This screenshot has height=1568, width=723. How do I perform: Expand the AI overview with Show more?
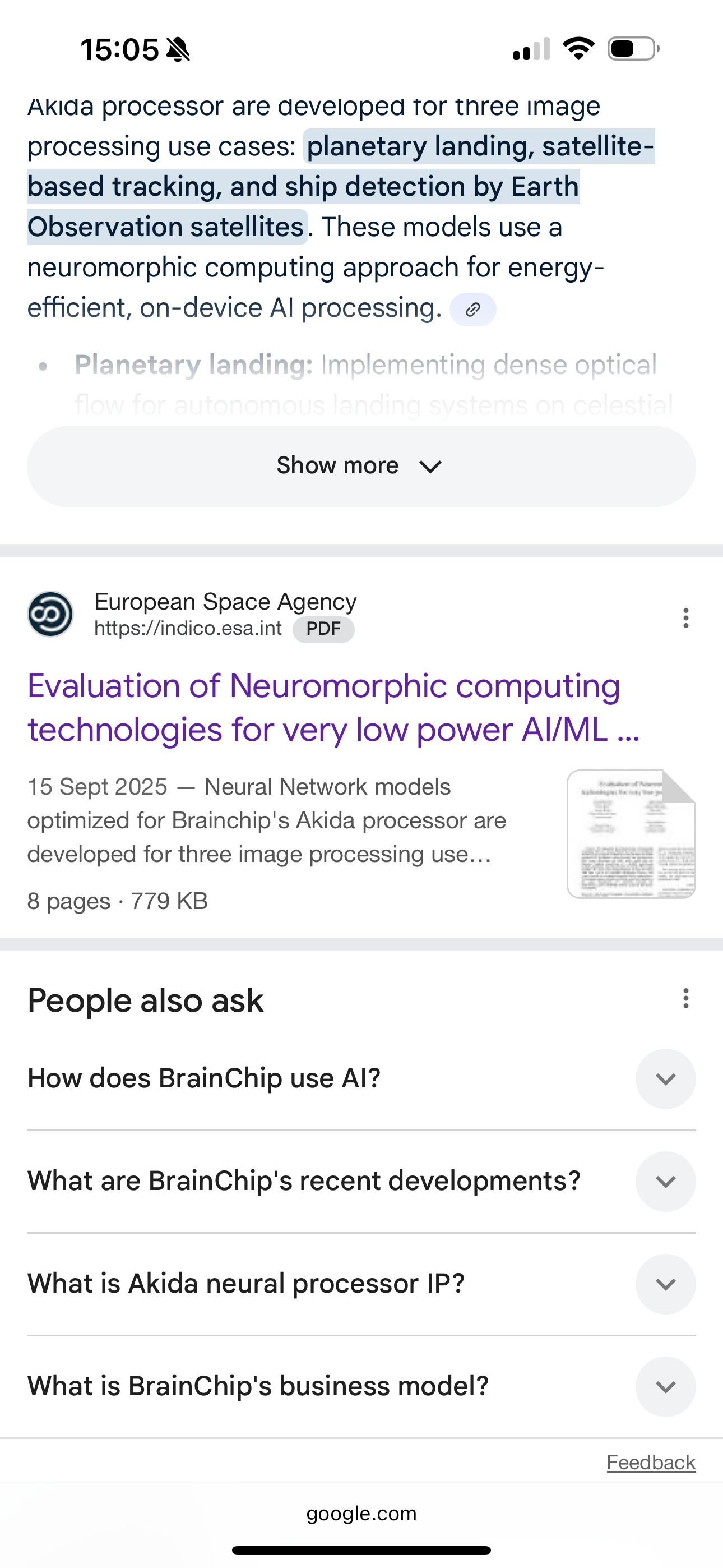[360, 466]
